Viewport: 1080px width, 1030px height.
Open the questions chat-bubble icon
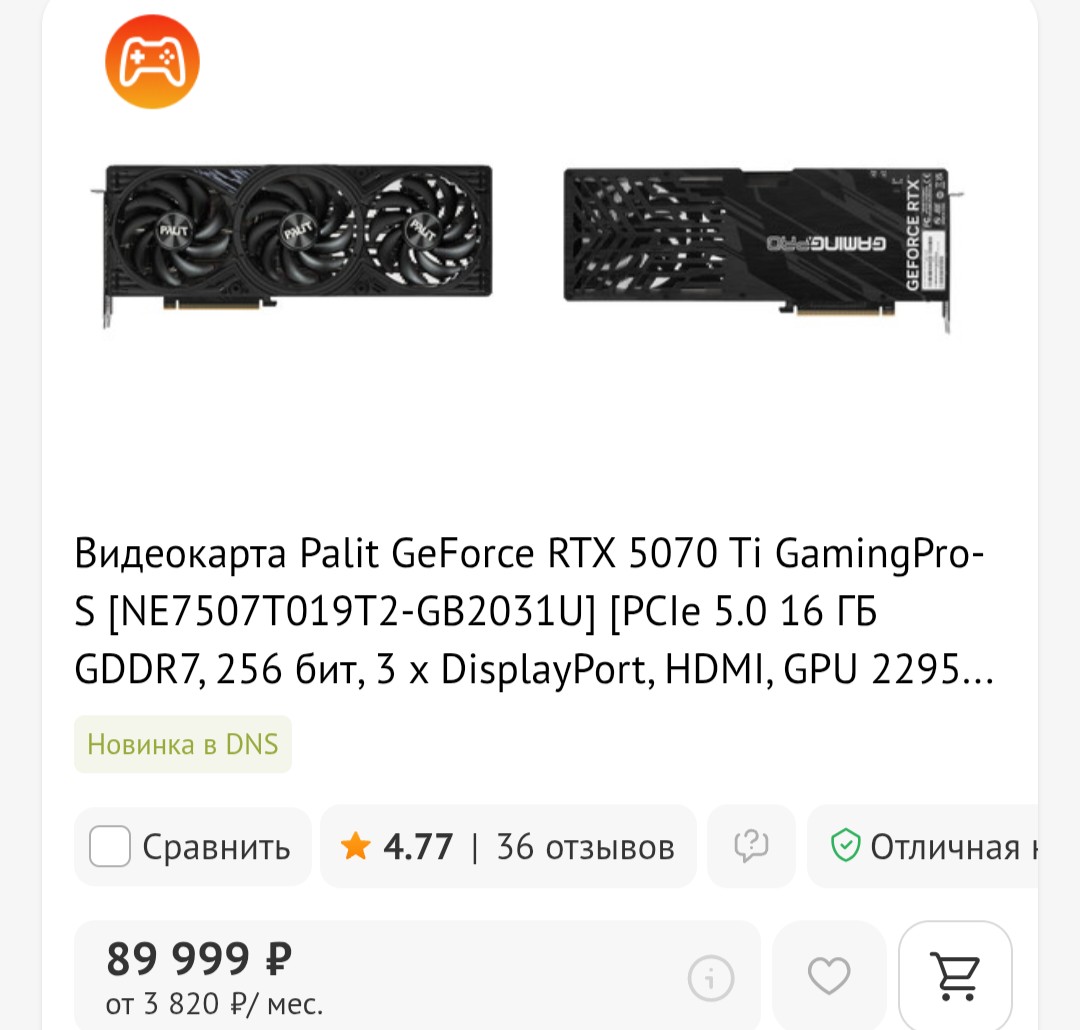click(x=751, y=847)
